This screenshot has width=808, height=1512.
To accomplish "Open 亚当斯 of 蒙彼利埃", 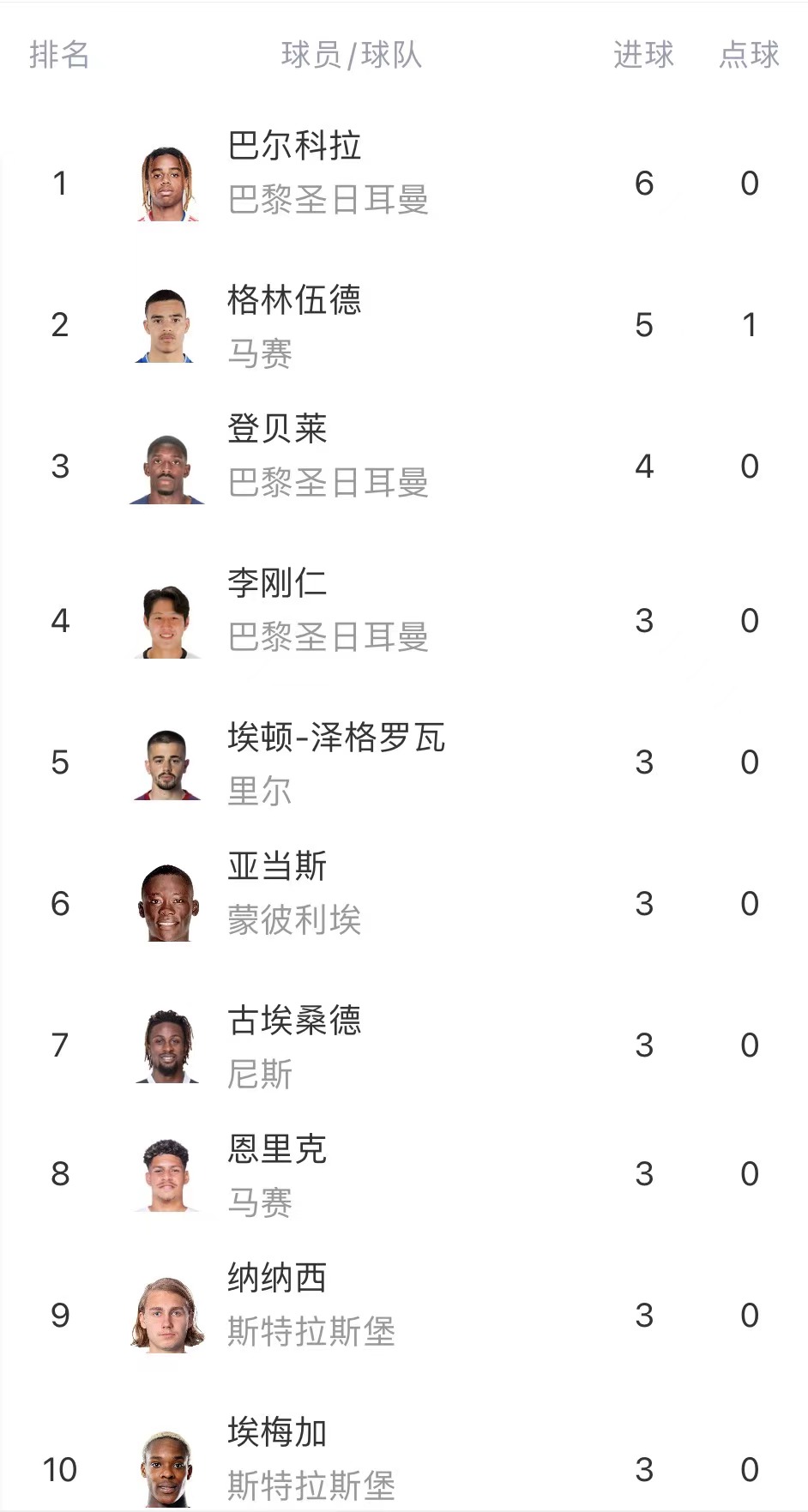I will tap(404, 903).
